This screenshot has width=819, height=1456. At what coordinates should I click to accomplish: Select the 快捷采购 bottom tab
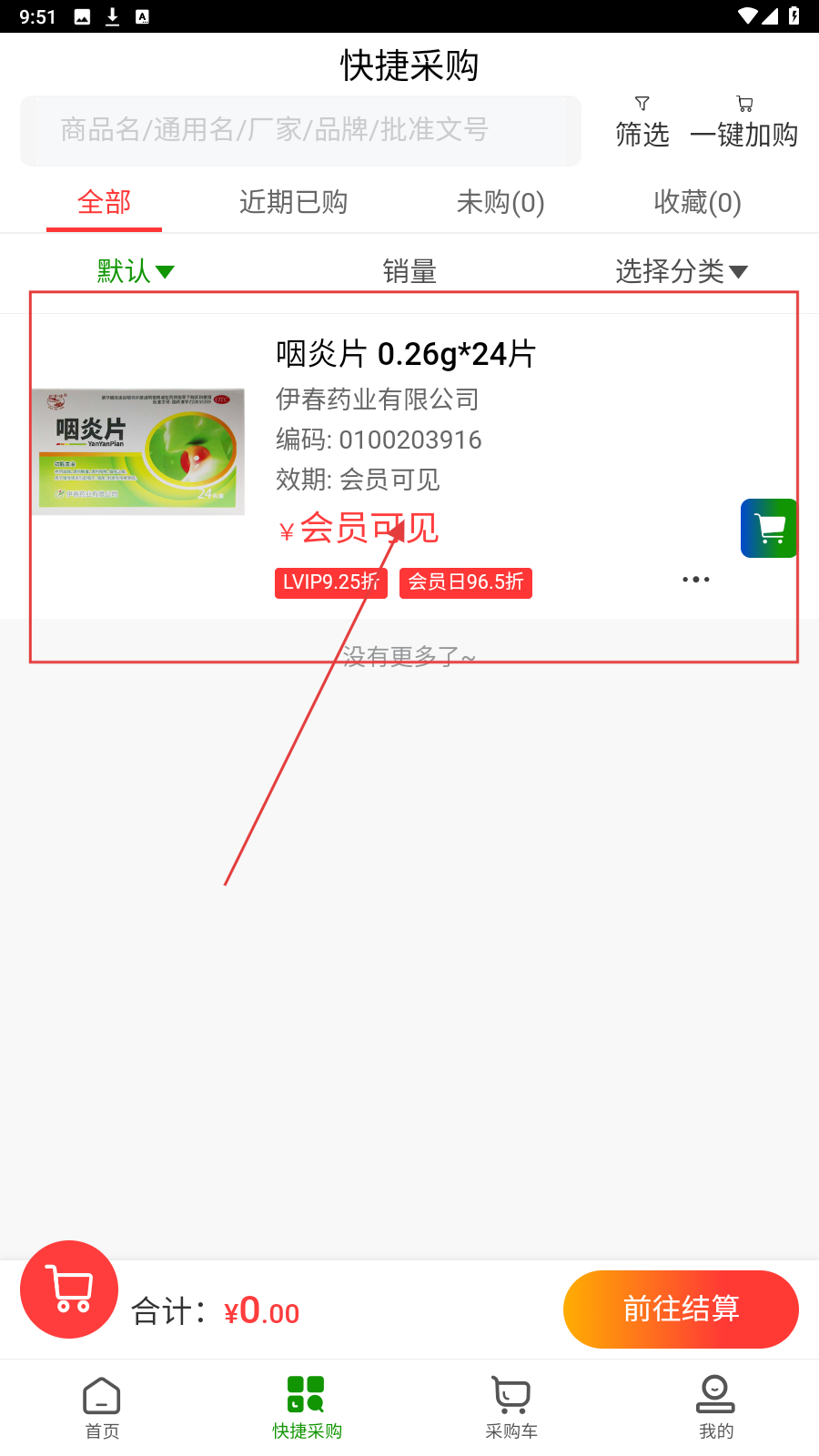point(307,1407)
